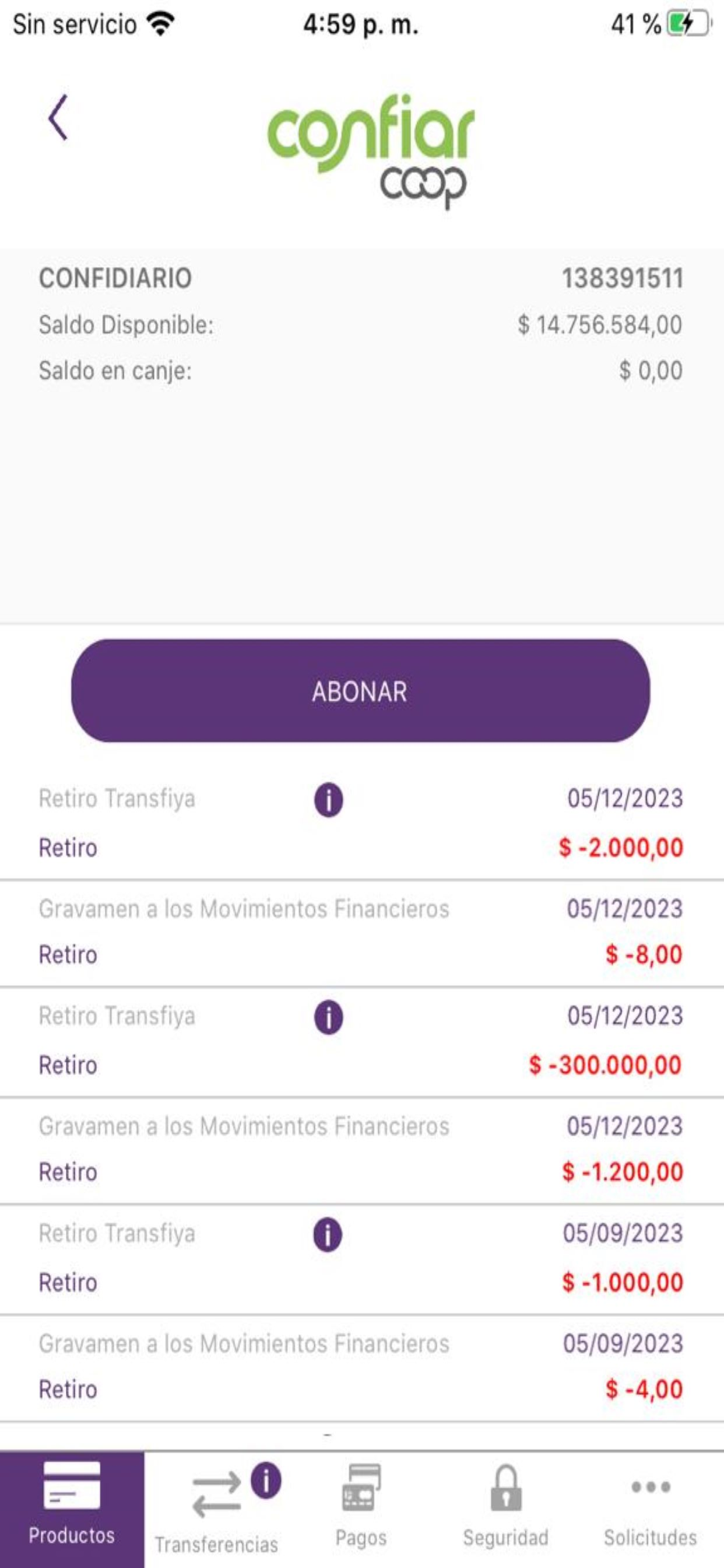724x1568 pixels.
Task: Open info for the $ -1.000,00 Retiro Transfiya
Action: [x=328, y=1235]
